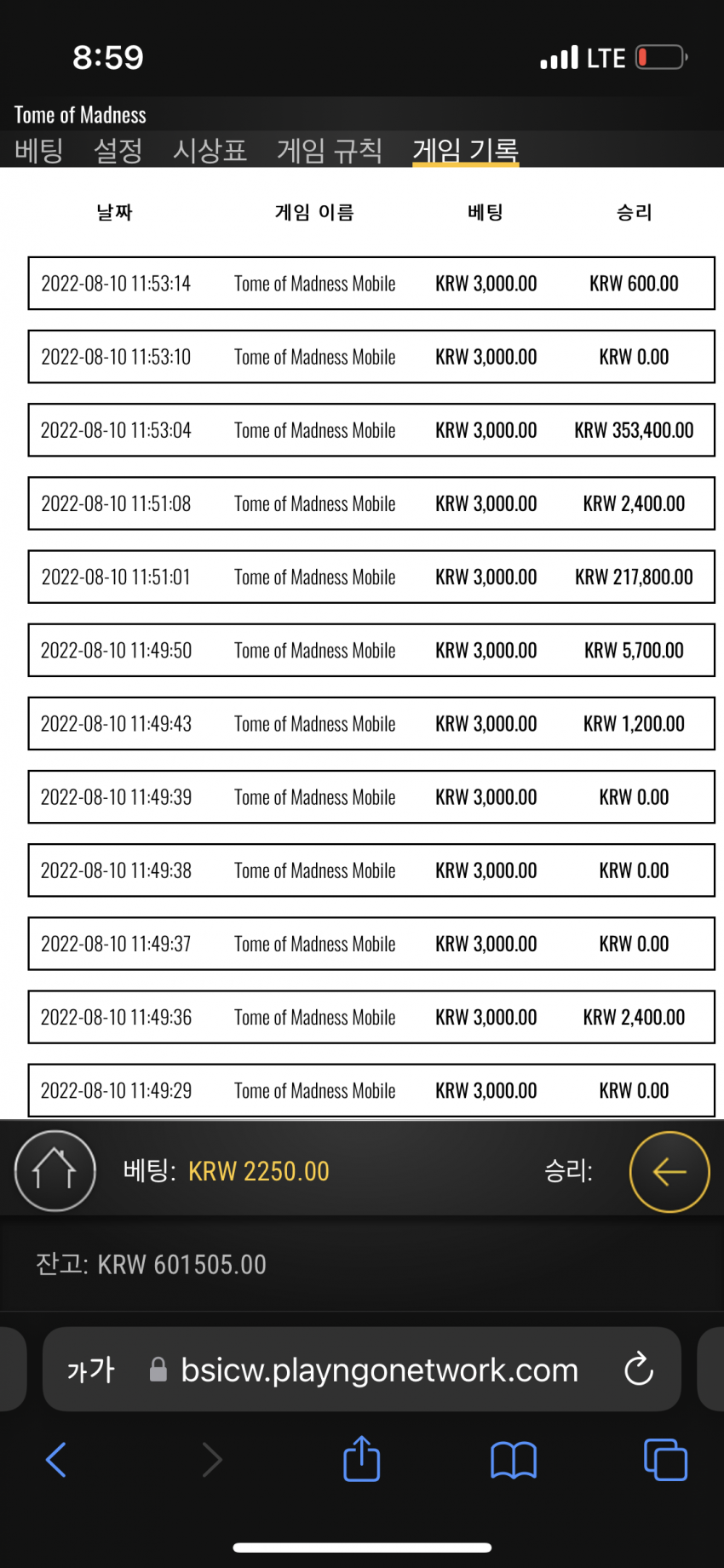Image resolution: width=724 pixels, height=1568 pixels.
Task: Open Safari bookmarks
Action: tap(514, 1460)
